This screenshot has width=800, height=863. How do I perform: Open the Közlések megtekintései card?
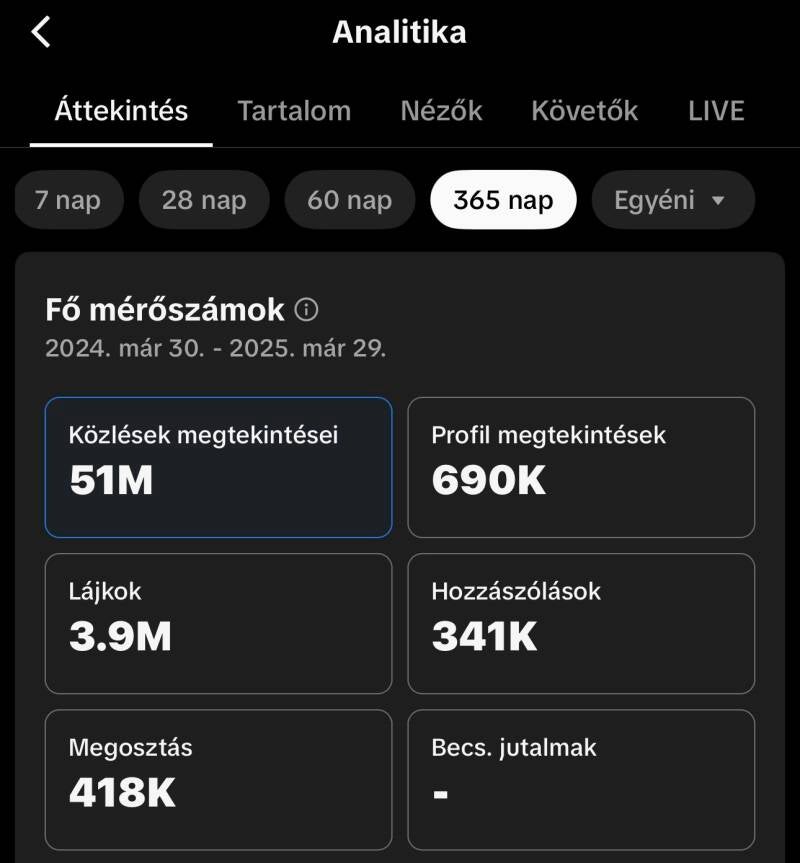pos(218,467)
